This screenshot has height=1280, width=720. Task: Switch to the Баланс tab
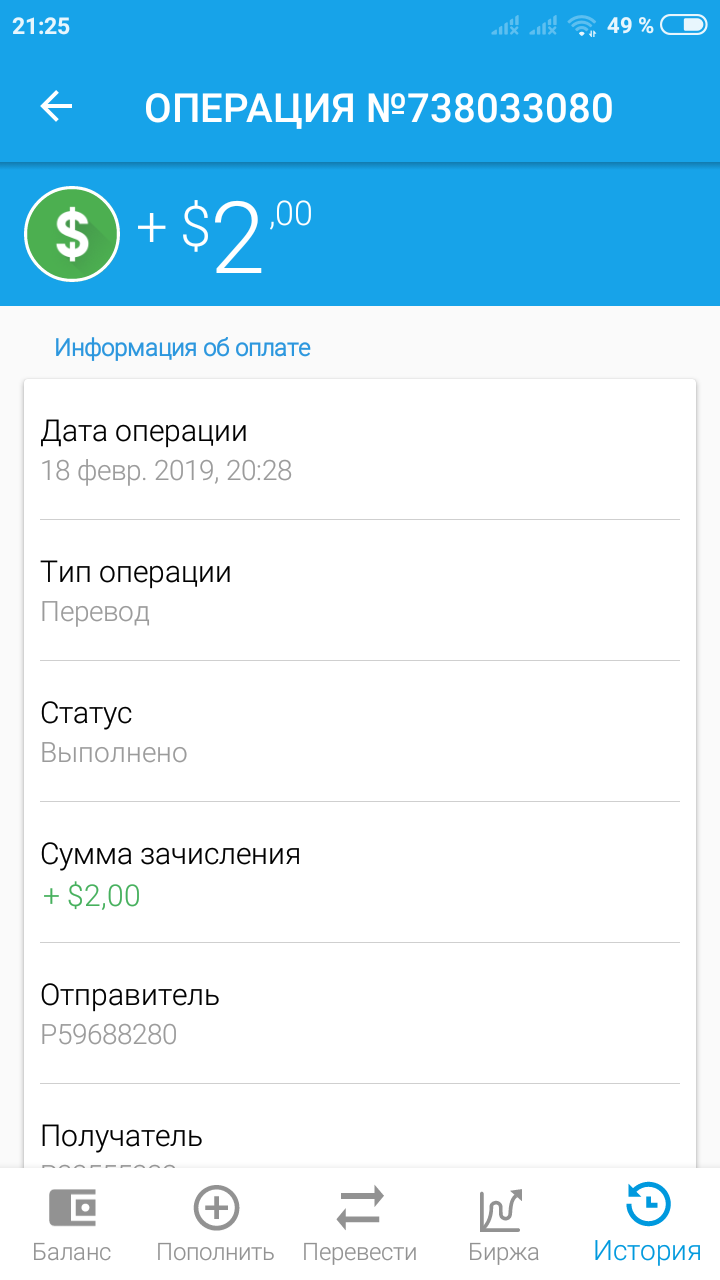(72, 1224)
